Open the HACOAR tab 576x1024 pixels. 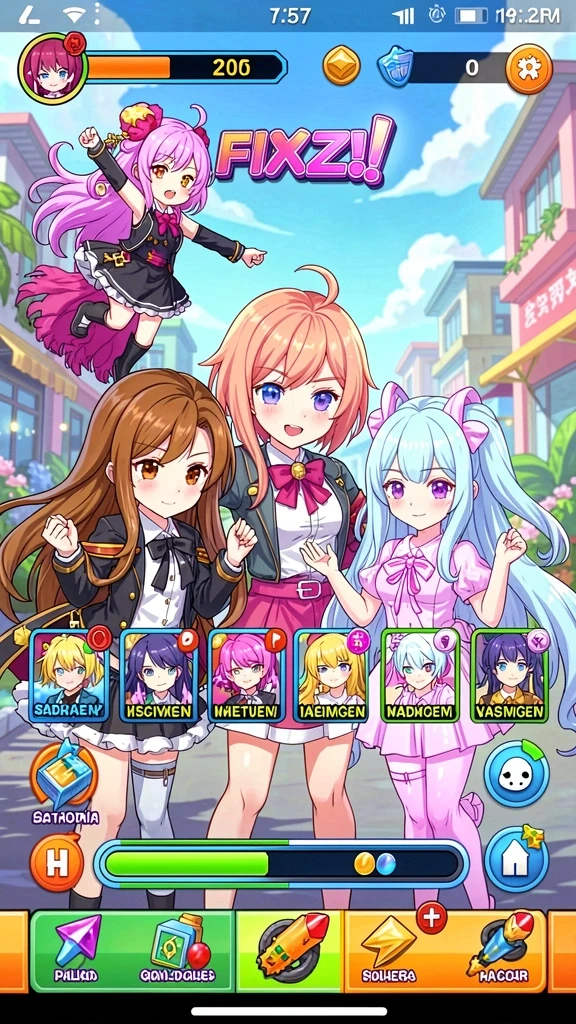pyautogui.click(x=498, y=950)
